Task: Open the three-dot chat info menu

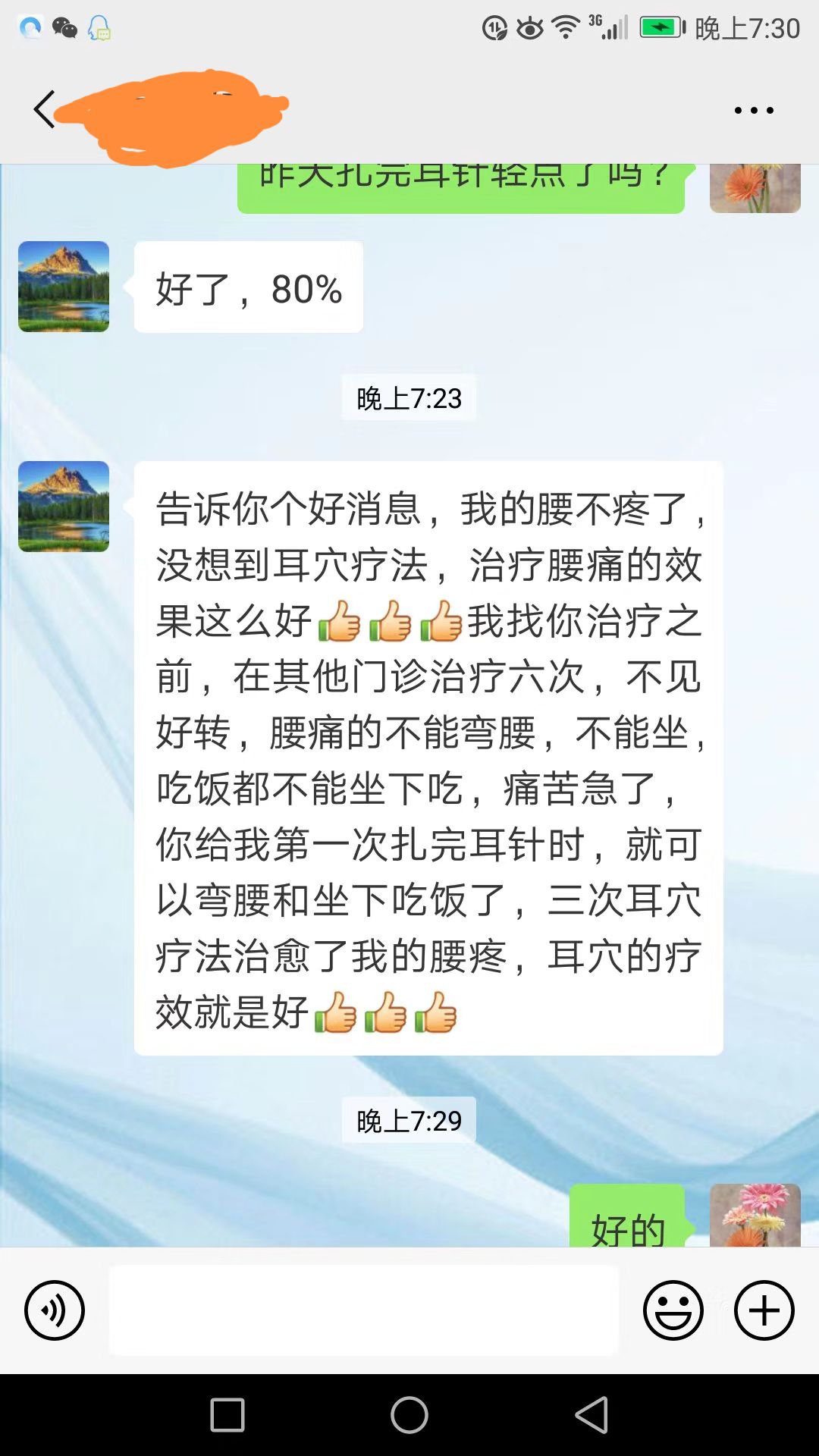Action: pos(754,111)
